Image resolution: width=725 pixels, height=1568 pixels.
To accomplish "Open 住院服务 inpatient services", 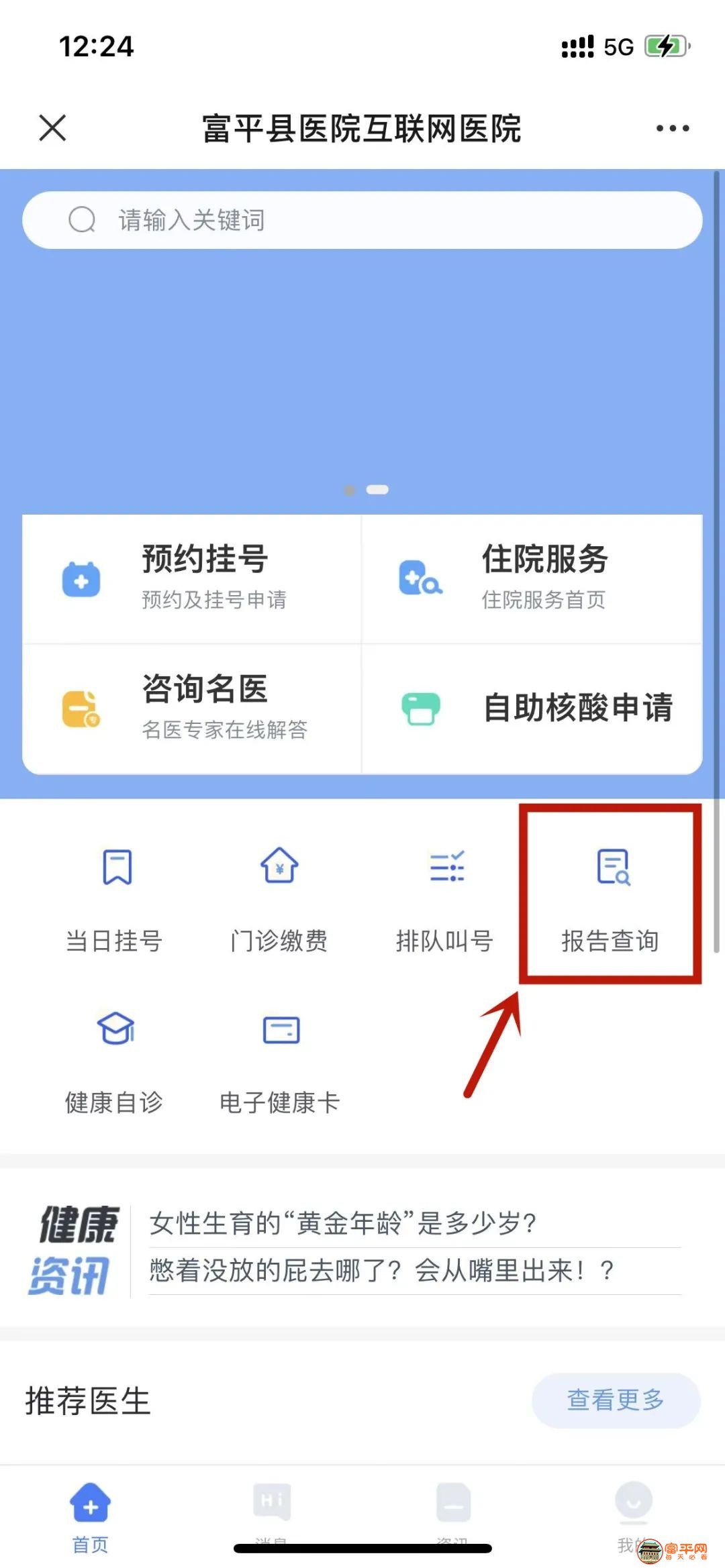I will tap(532, 578).
